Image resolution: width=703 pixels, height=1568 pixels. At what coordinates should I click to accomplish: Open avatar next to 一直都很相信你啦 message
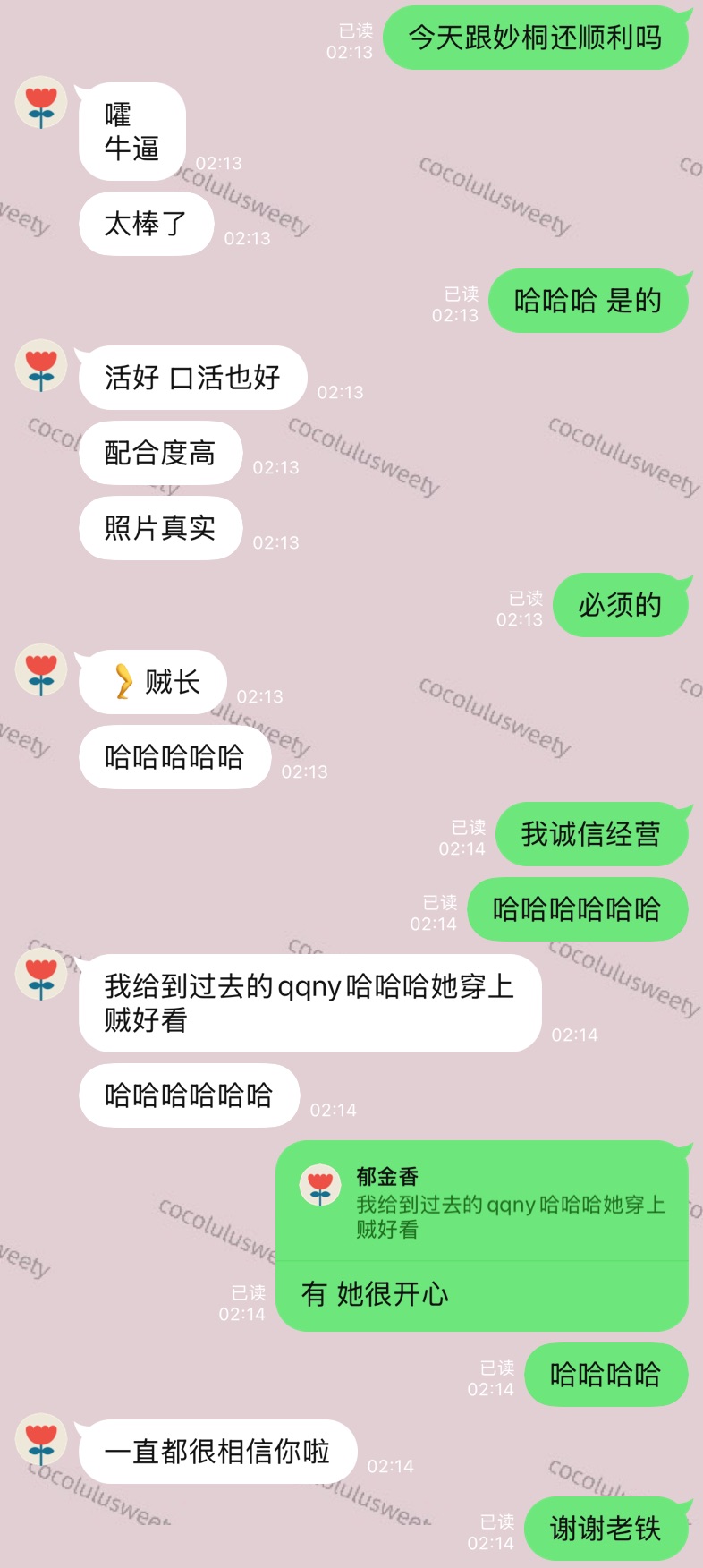coord(41,1439)
